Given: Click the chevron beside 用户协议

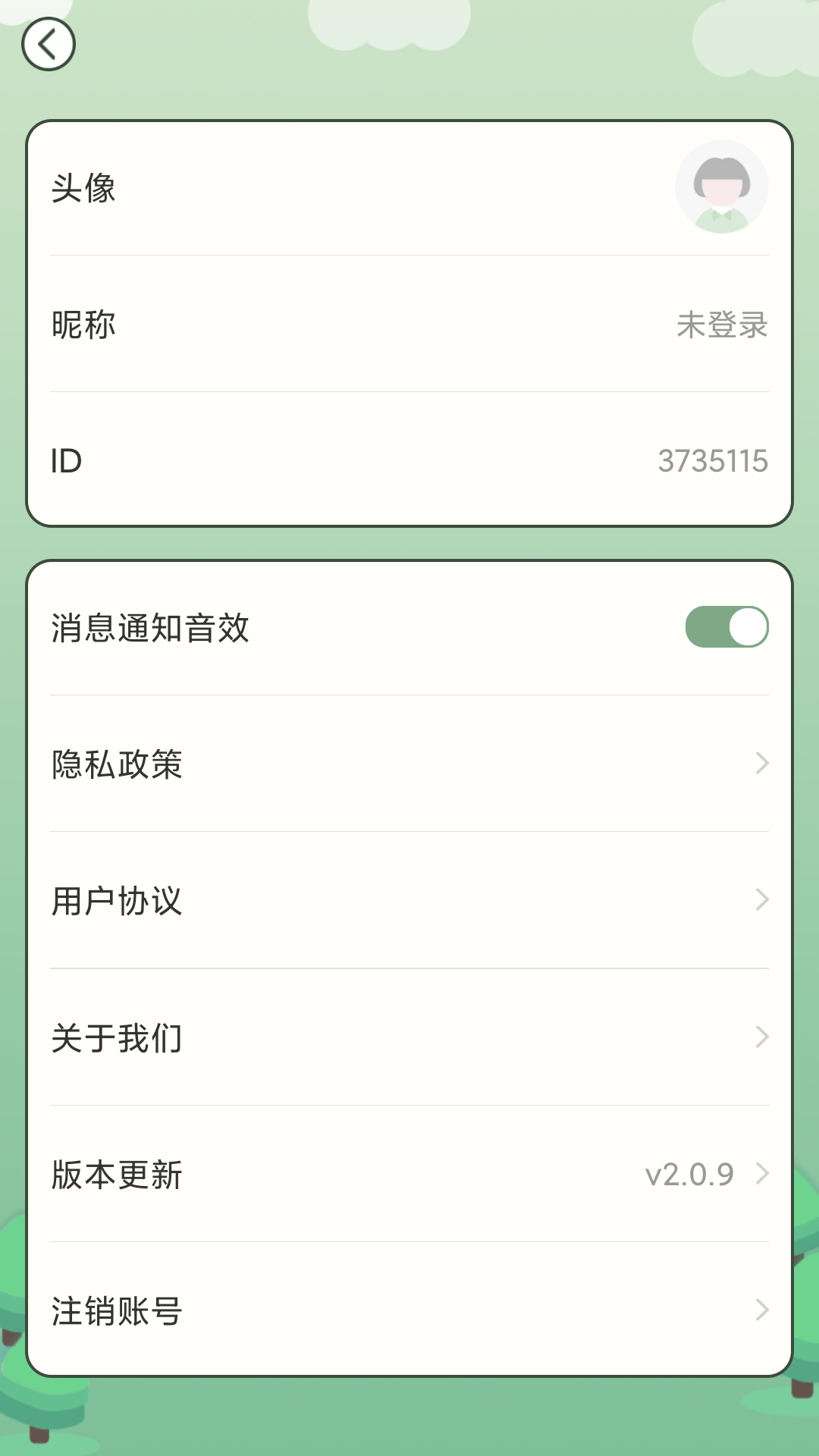Looking at the screenshot, I should pos(762,901).
